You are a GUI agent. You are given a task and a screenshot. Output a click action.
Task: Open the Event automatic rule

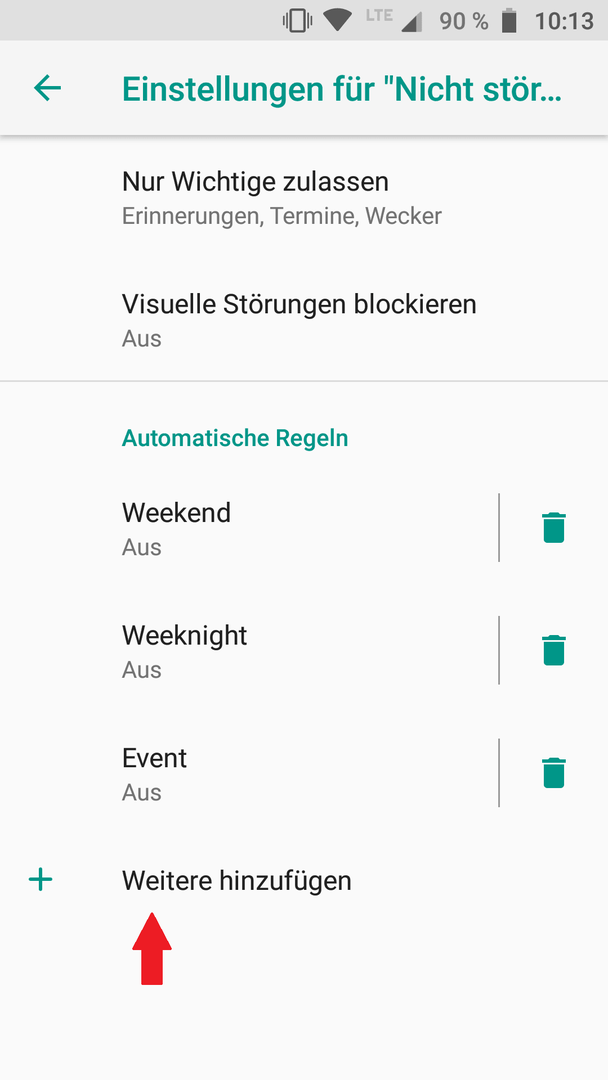(x=249, y=773)
